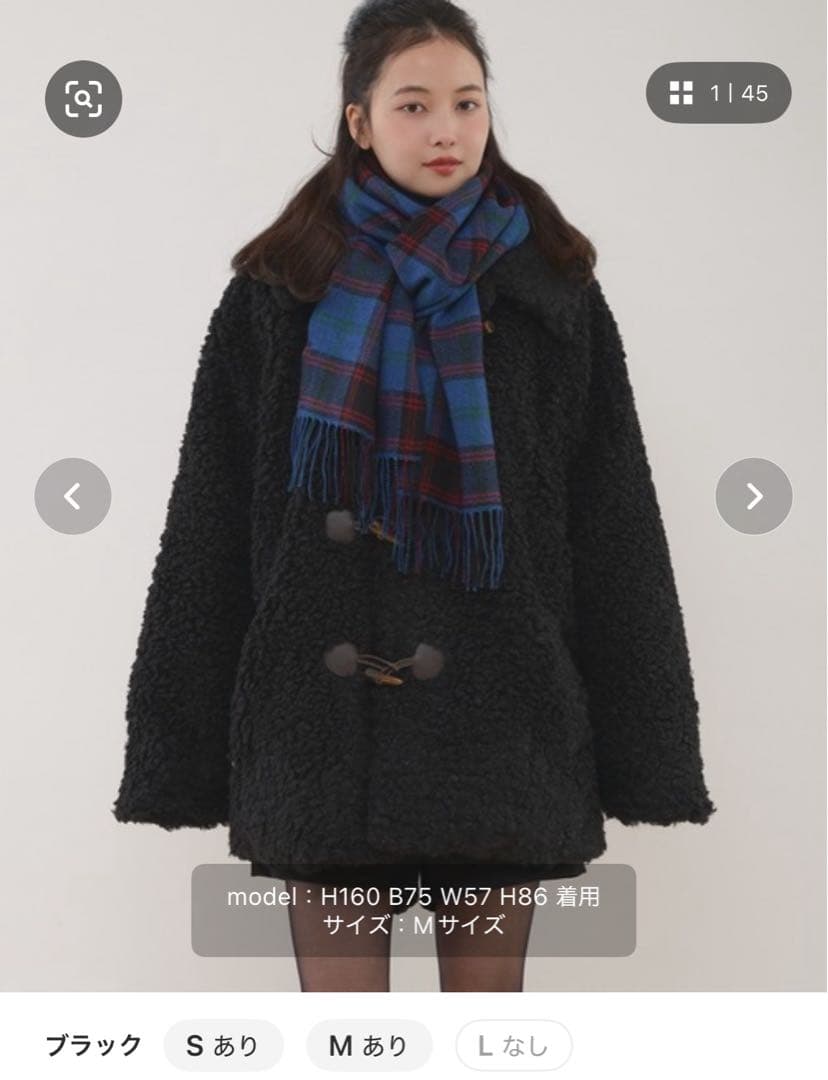Choose size M in black
Viewport: 828px width, 1080px height.
coord(369,1046)
